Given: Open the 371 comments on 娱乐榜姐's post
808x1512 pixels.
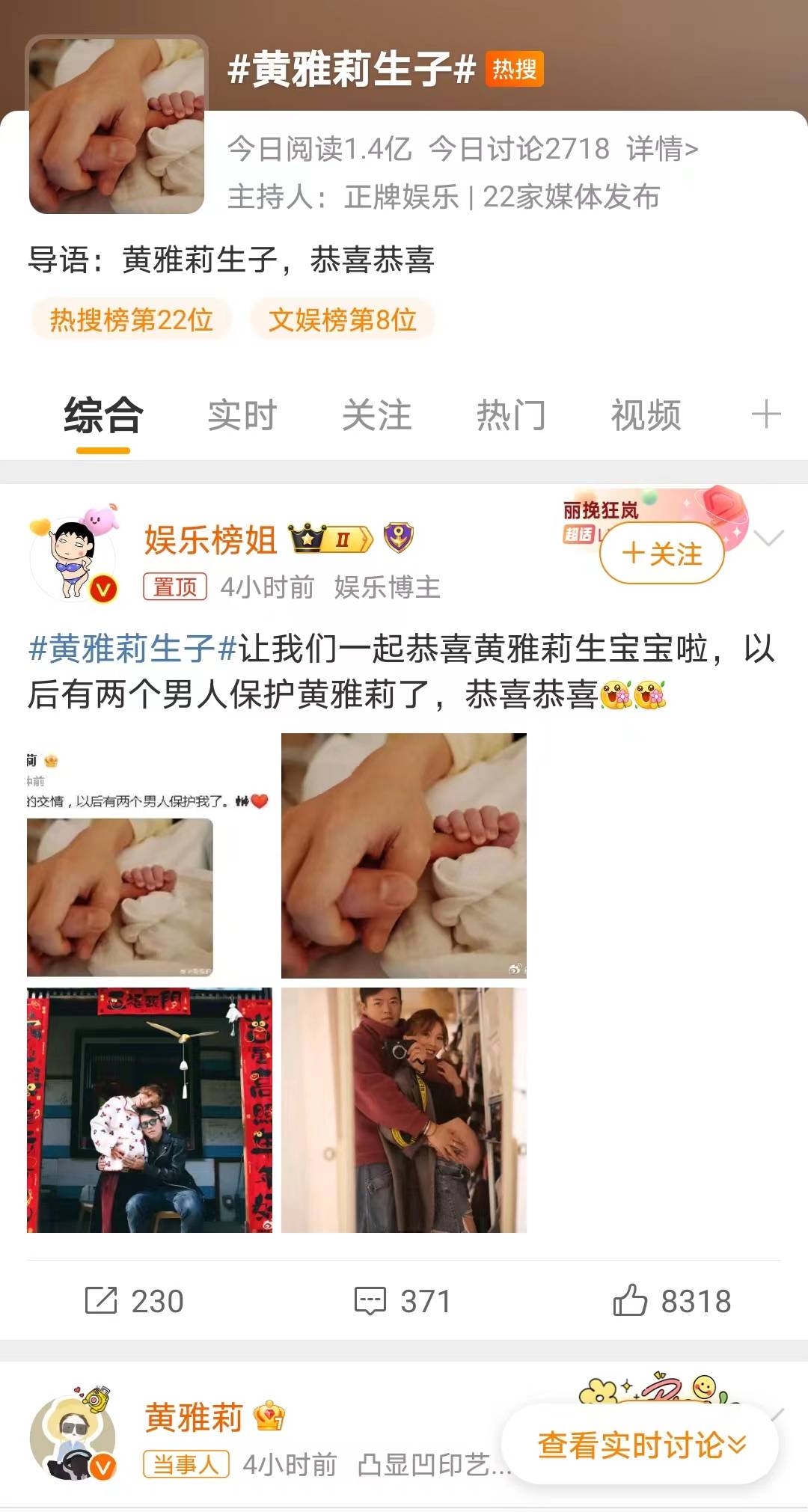Looking at the screenshot, I should 402,1301.
